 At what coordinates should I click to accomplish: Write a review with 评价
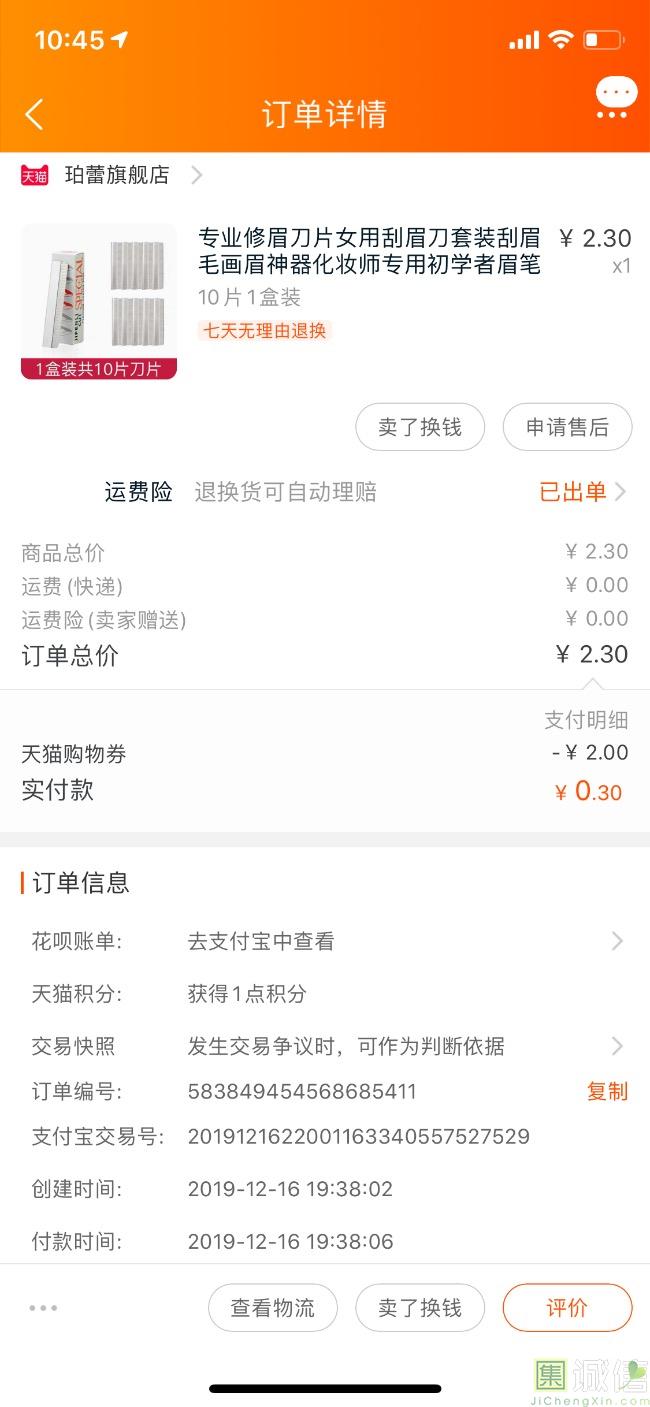[567, 1308]
